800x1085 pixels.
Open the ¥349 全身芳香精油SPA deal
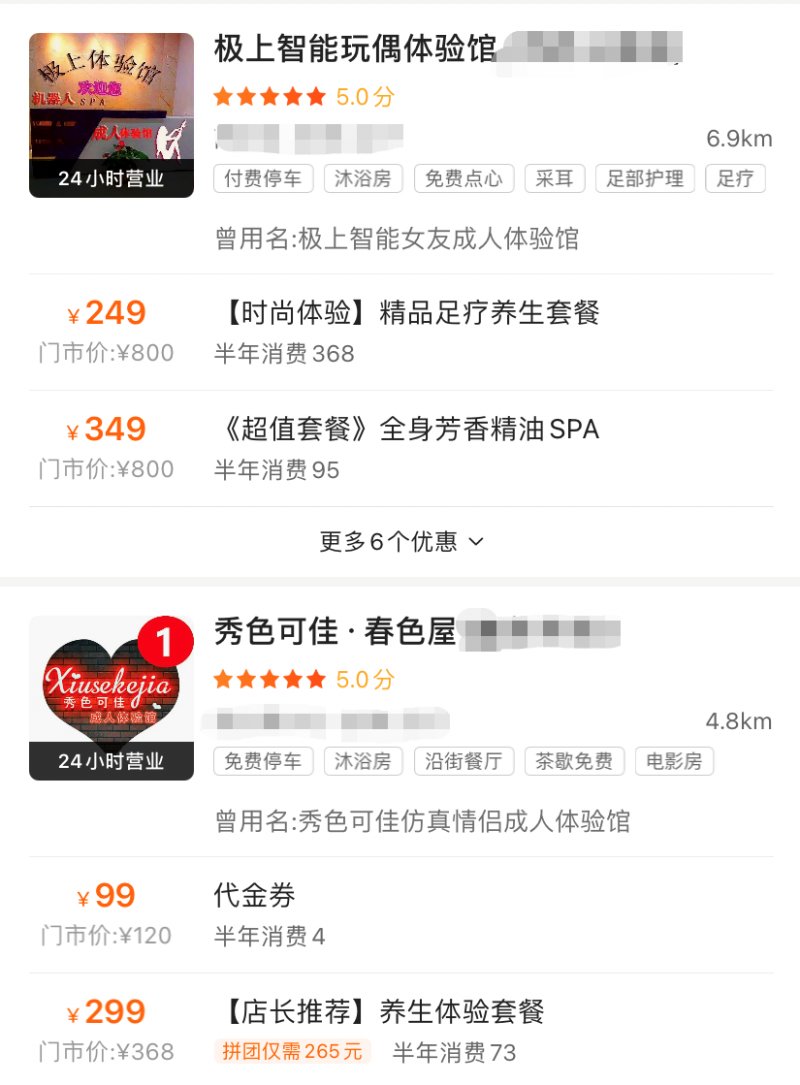pyautogui.click(x=406, y=430)
